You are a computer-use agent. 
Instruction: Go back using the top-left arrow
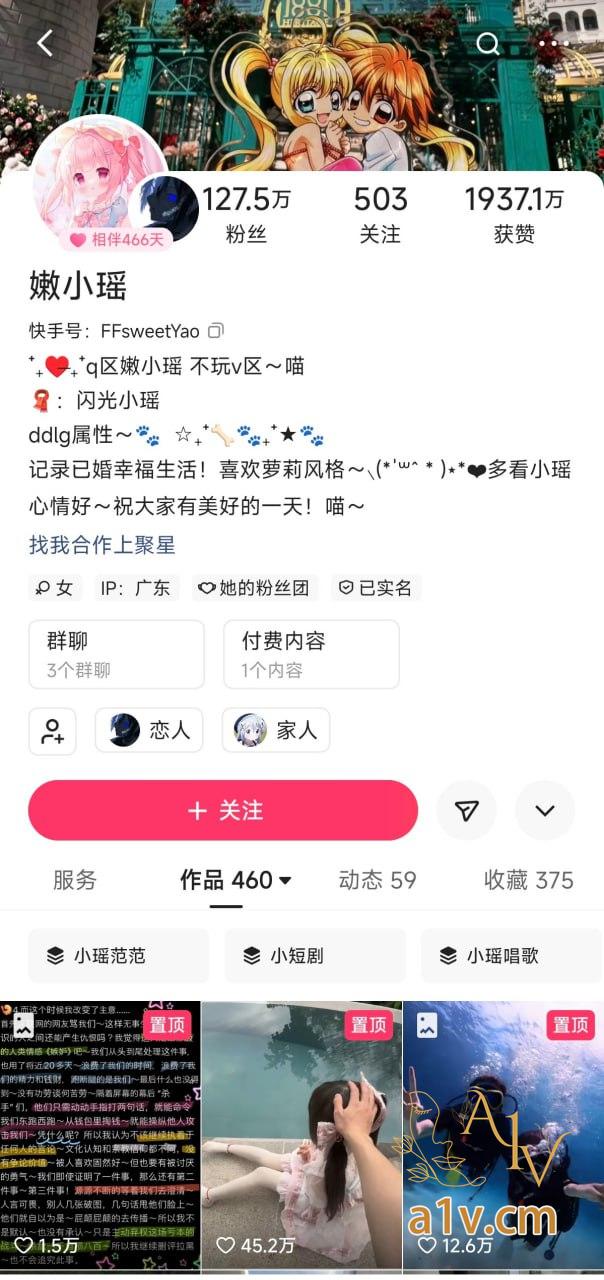(x=44, y=43)
